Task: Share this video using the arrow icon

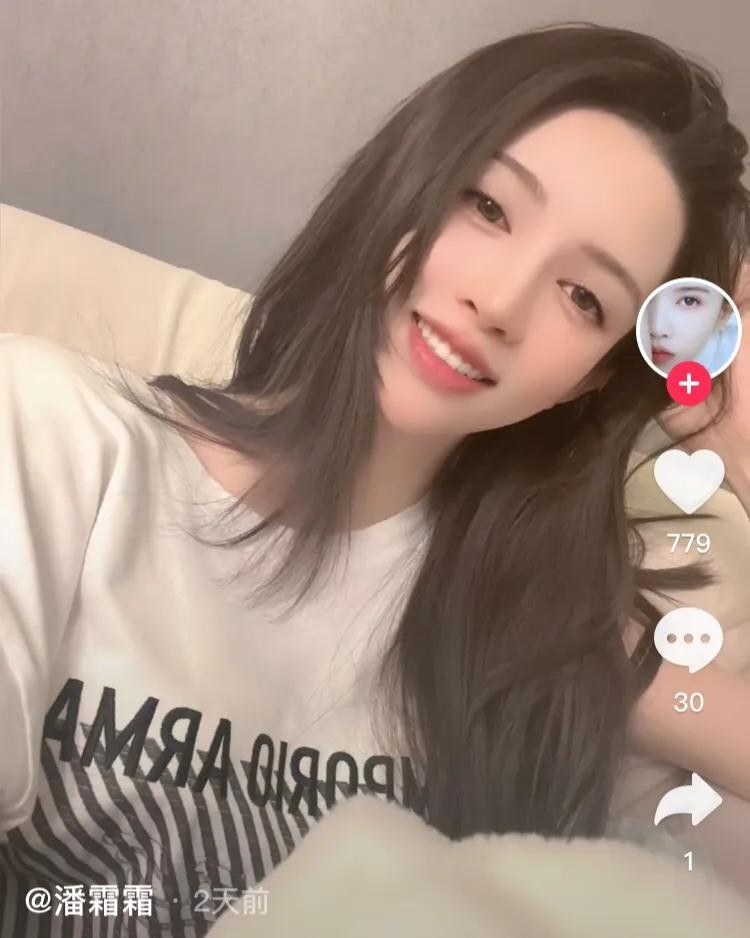Action: click(x=688, y=800)
